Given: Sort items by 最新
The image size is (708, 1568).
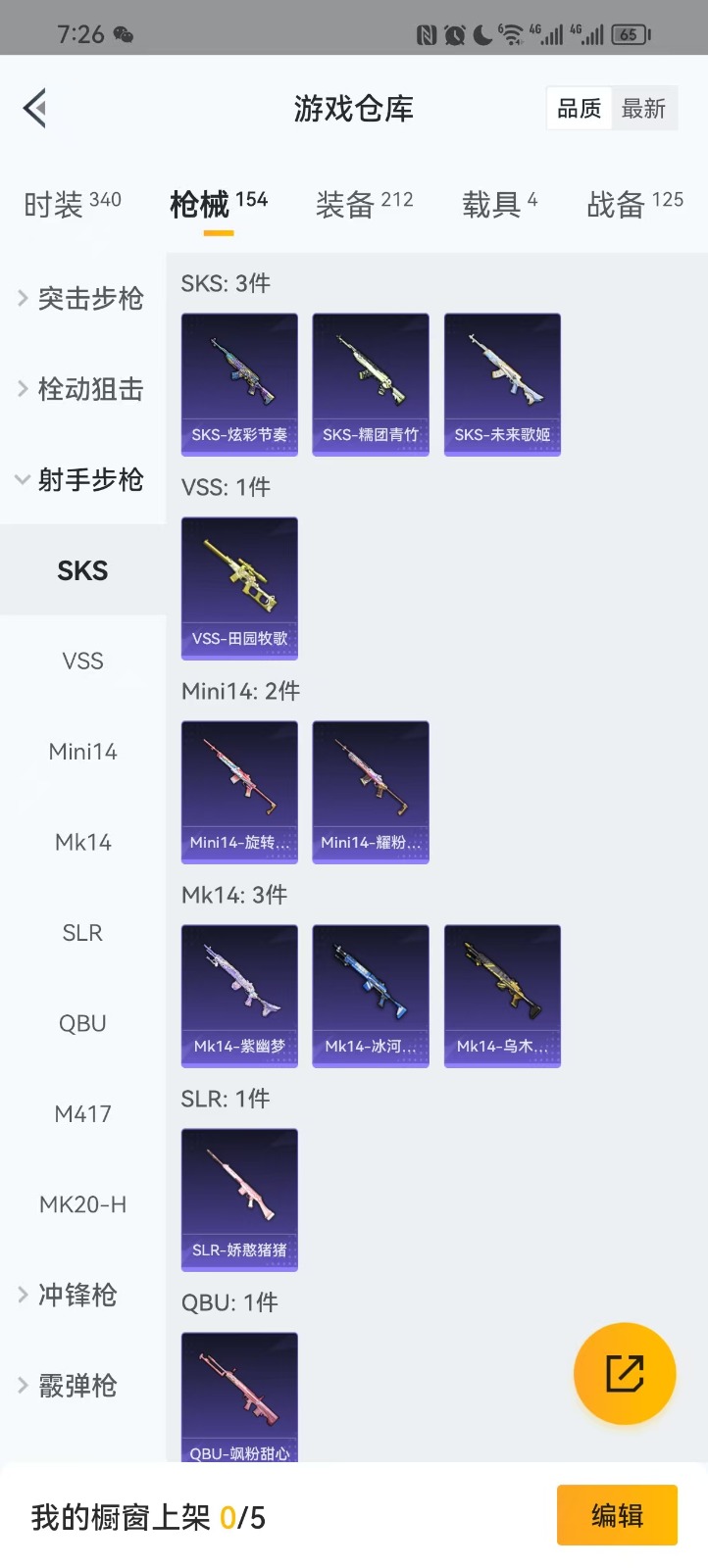Looking at the screenshot, I should pos(643,109).
